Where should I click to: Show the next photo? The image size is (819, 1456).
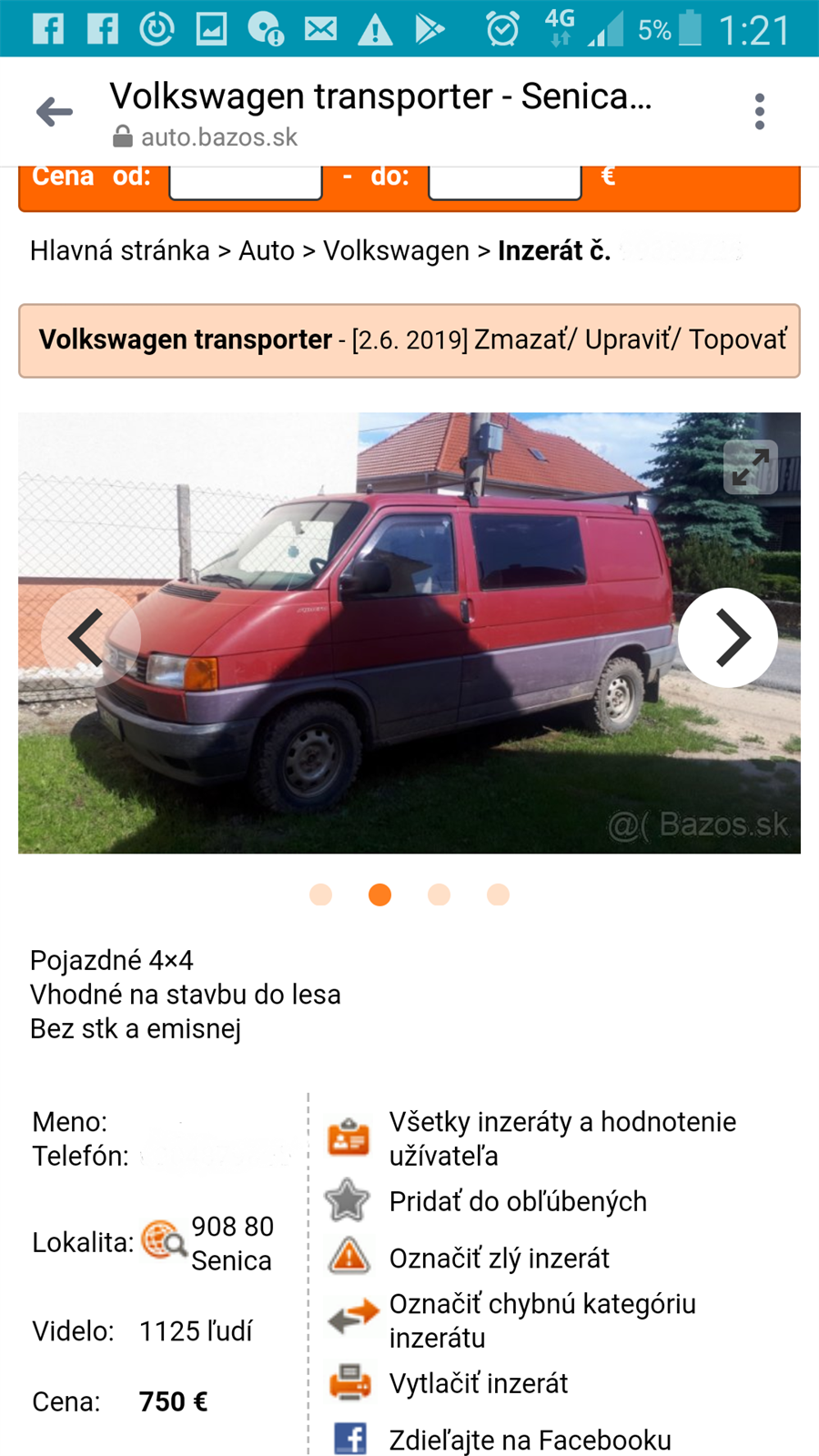point(728,637)
